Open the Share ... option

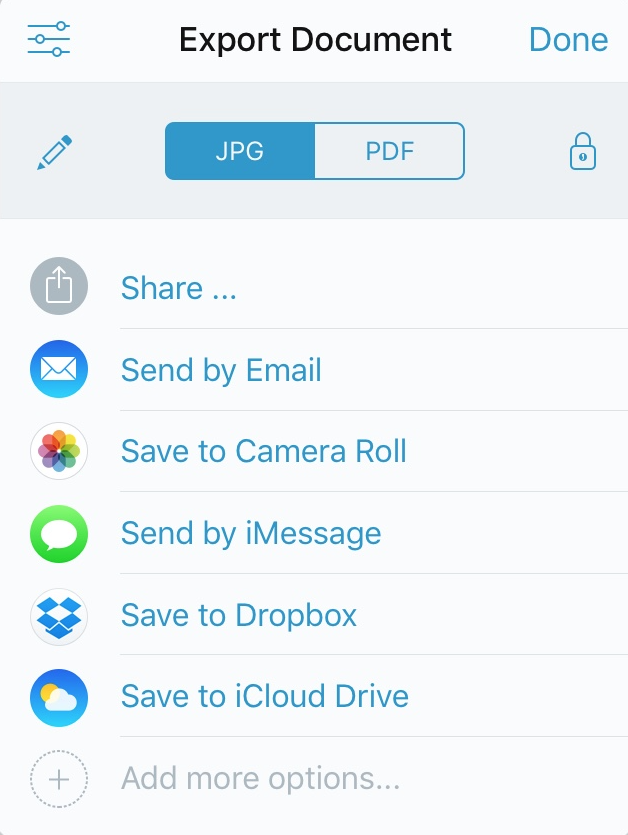178,288
